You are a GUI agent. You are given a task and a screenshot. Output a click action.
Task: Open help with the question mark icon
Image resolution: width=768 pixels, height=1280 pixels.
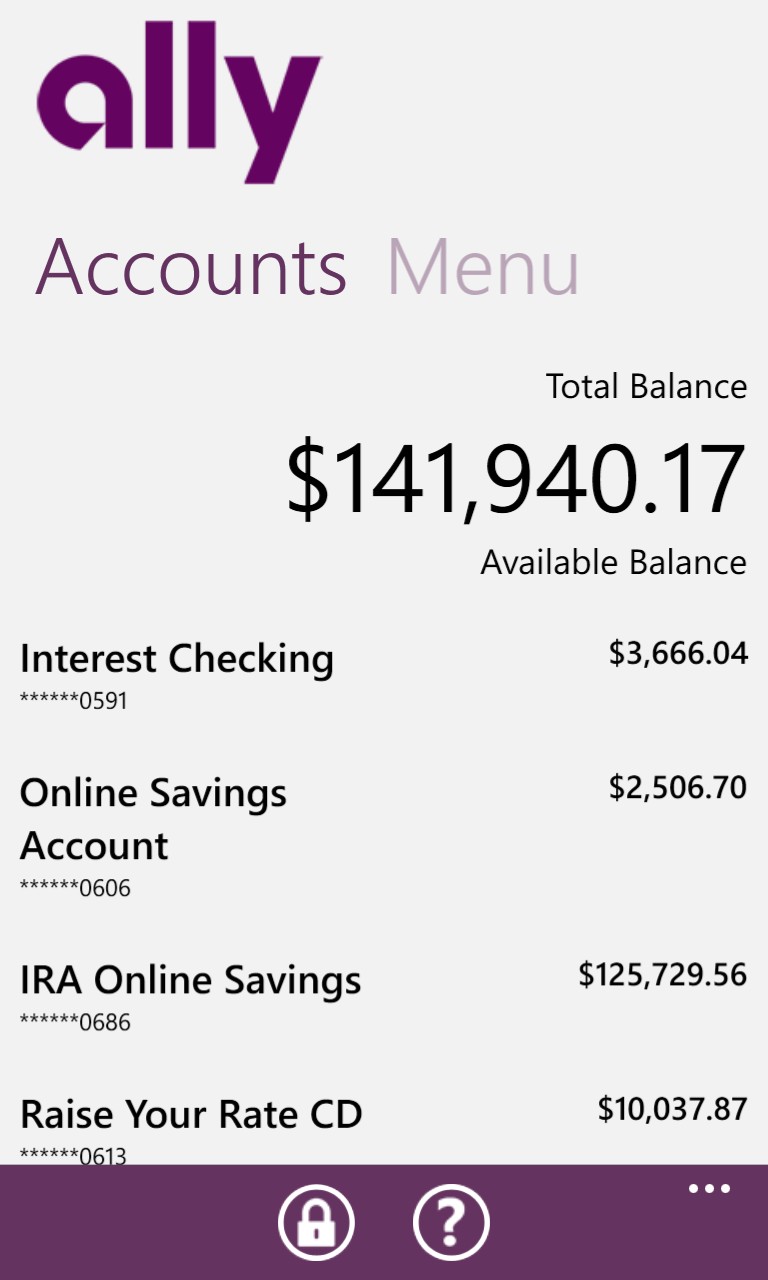click(451, 1221)
